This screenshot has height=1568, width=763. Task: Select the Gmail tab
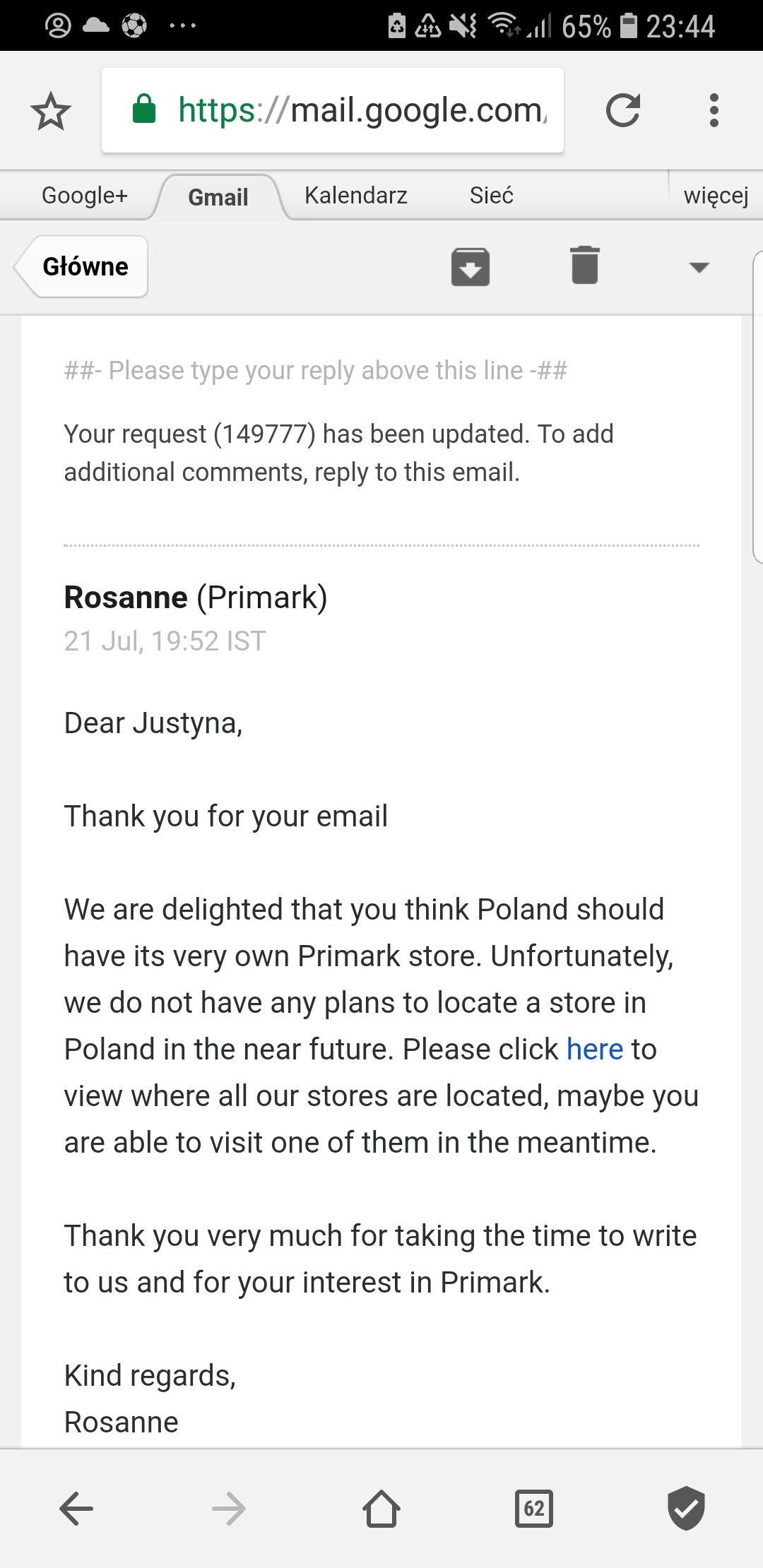click(x=218, y=197)
